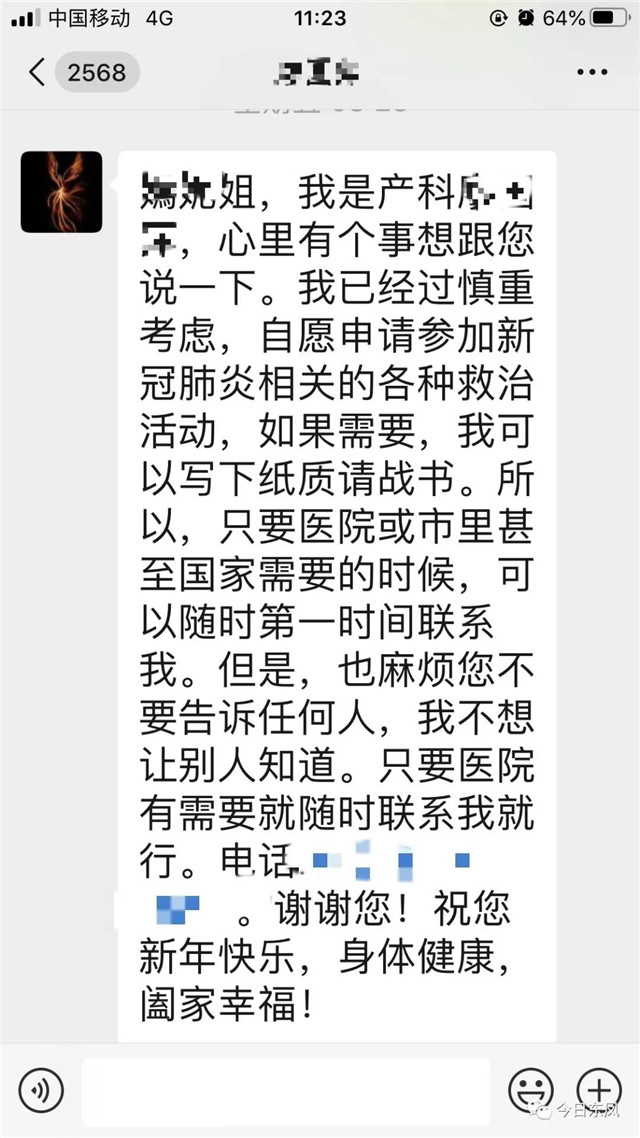Open the sender's phoenix avatar profile
This screenshot has width=640, height=1138.
tap(61, 192)
